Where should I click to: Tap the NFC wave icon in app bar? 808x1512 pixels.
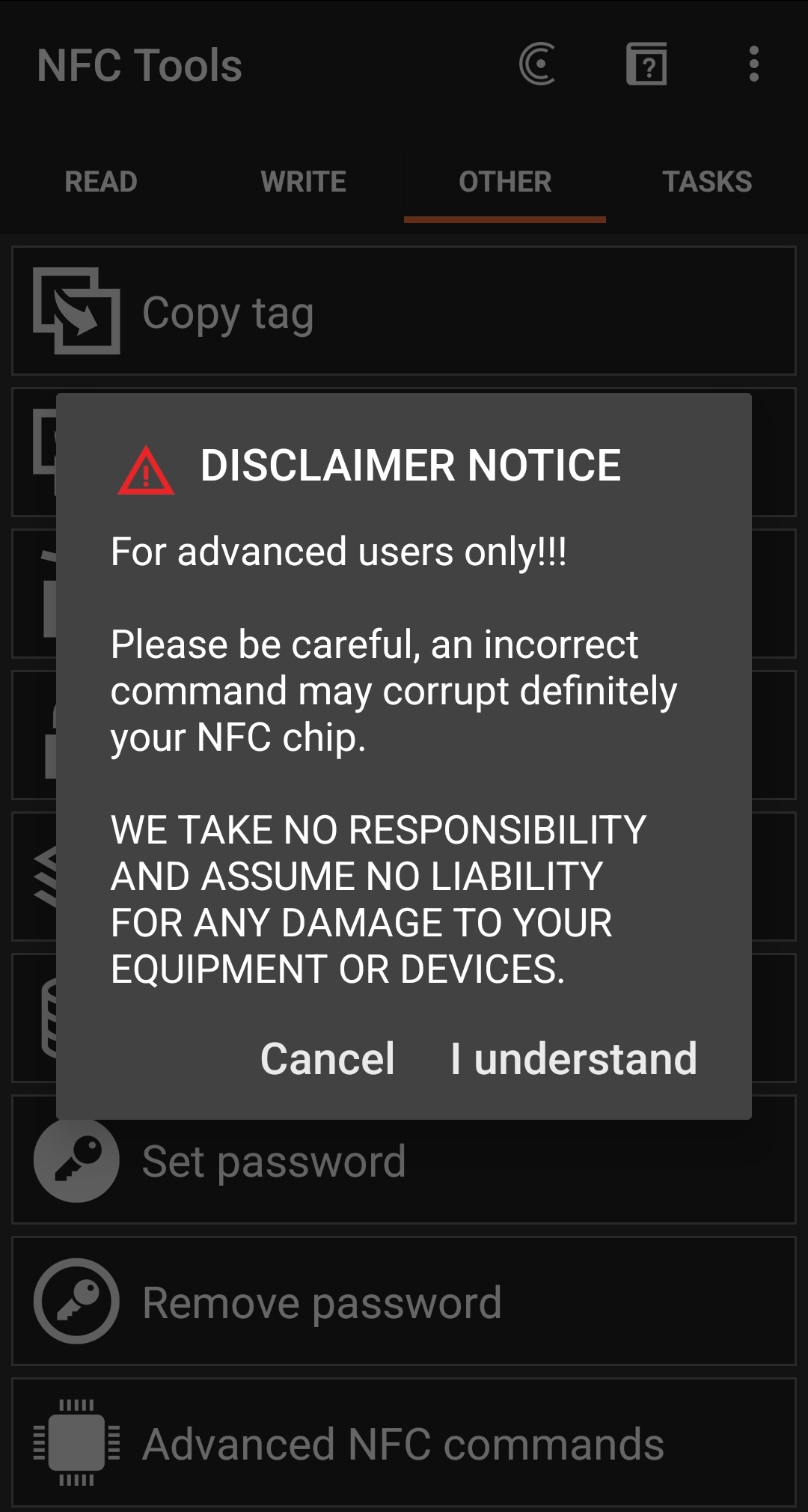[538, 64]
